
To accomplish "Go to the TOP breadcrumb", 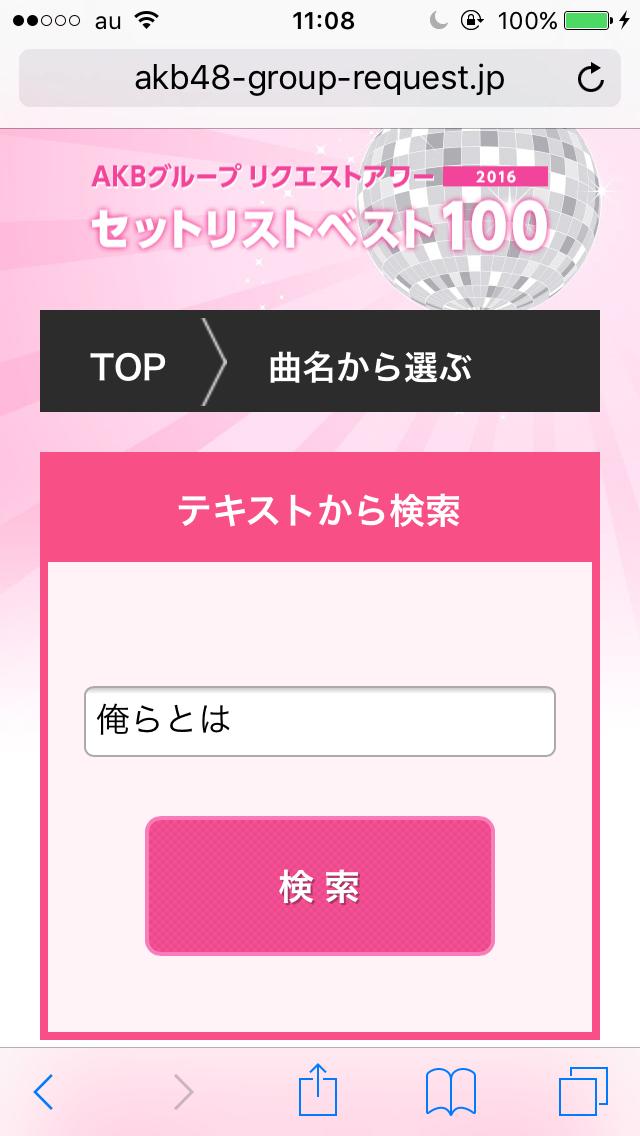I will pyautogui.click(x=128, y=367).
